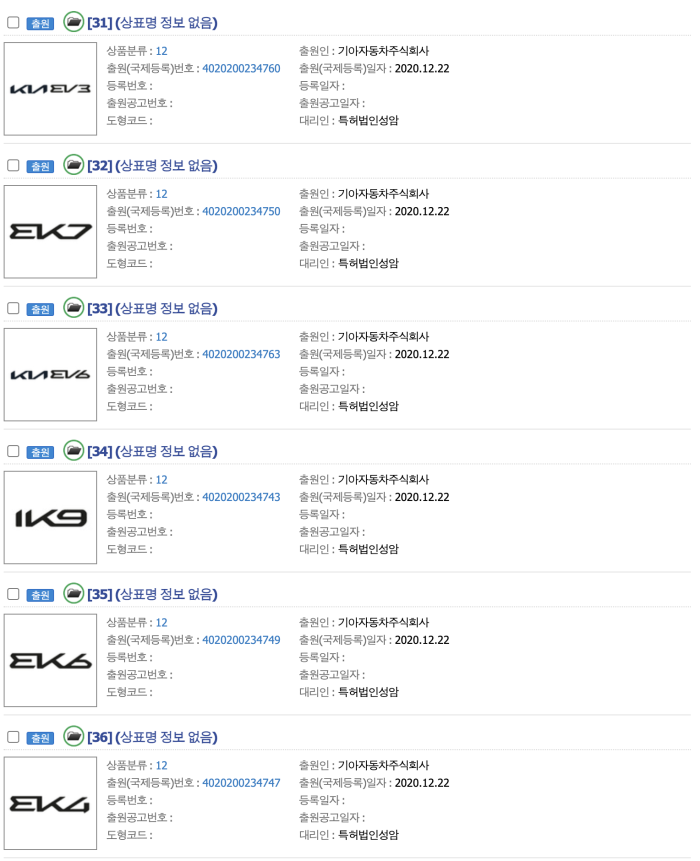Image resolution: width=700 pixels, height=861 pixels.
Task: View the EK7 trademark image
Action: coord(50,232)
